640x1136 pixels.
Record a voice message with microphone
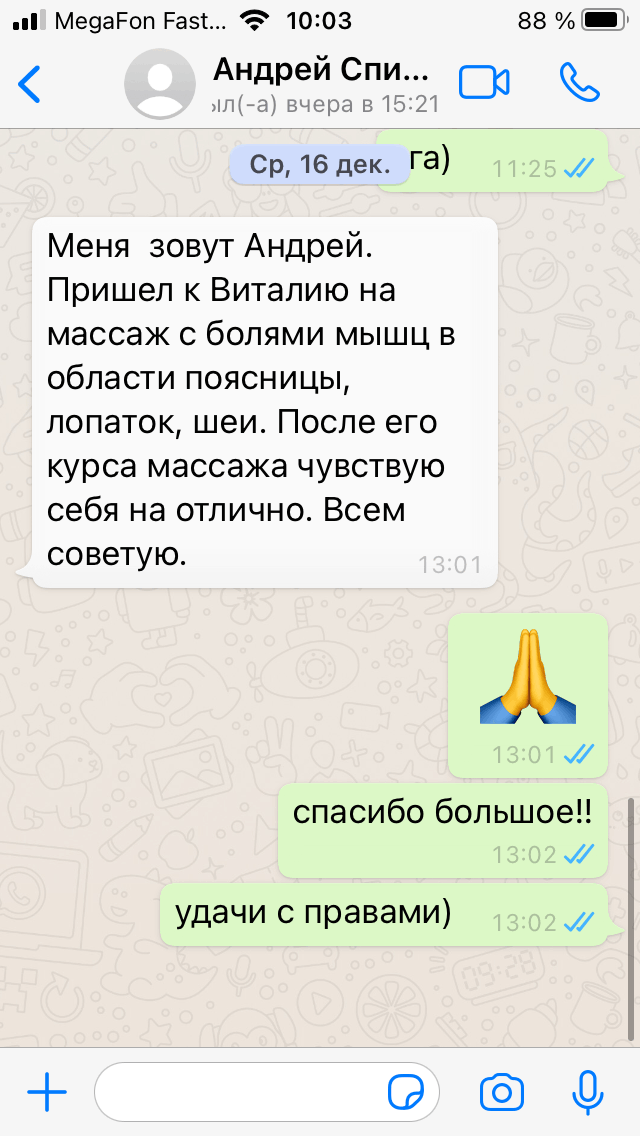(588, 1093)
